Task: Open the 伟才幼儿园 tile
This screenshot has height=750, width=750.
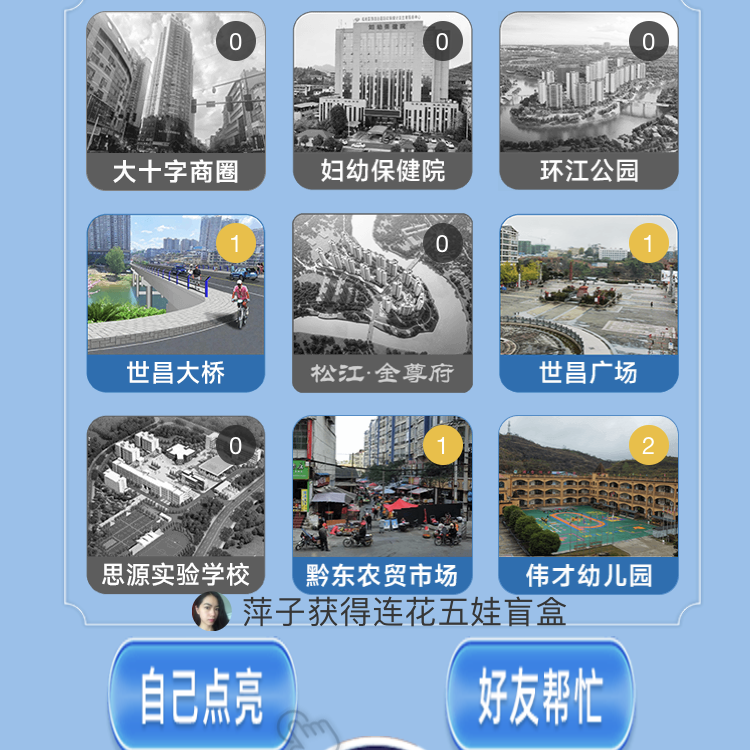Action: pos(588,505)
